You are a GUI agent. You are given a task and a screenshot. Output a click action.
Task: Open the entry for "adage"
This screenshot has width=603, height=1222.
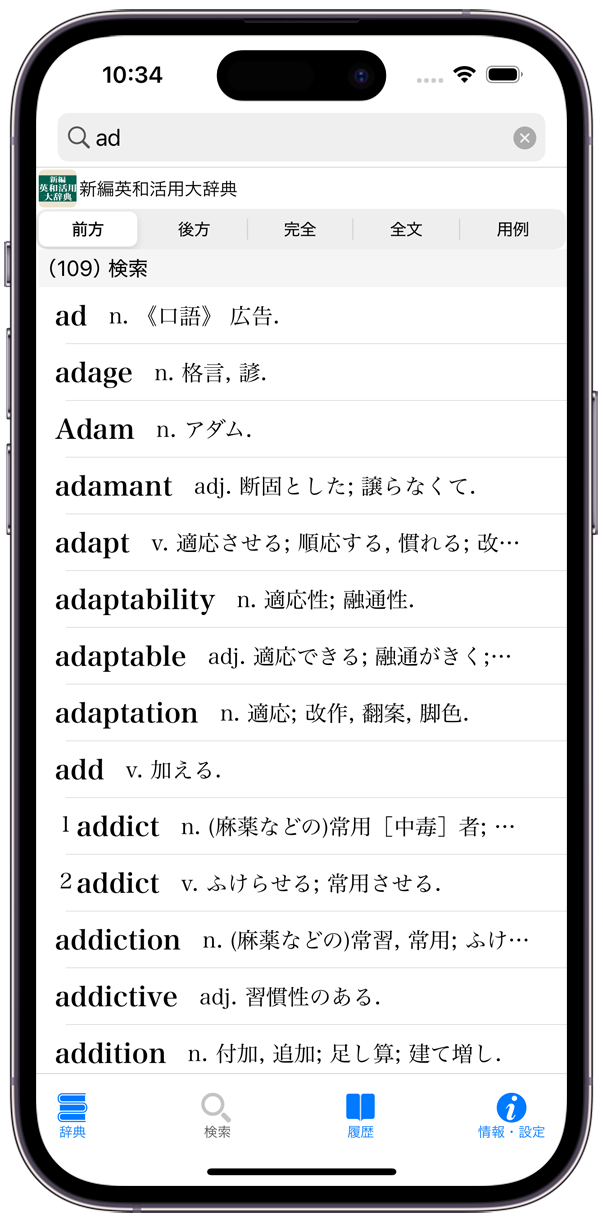(300, 373)
